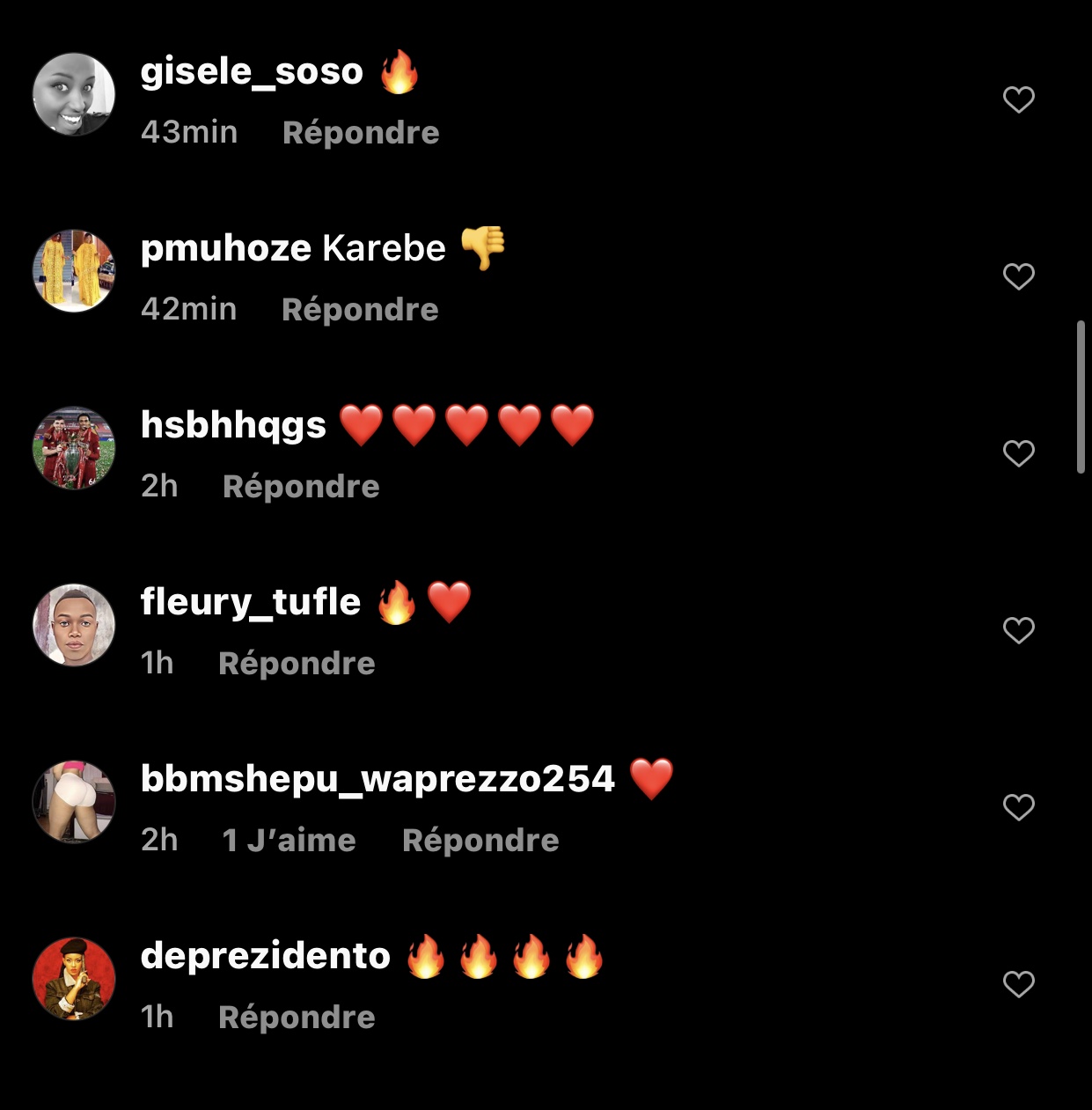Tap Répondre under pmuhoze's comment

click(360, 310)
